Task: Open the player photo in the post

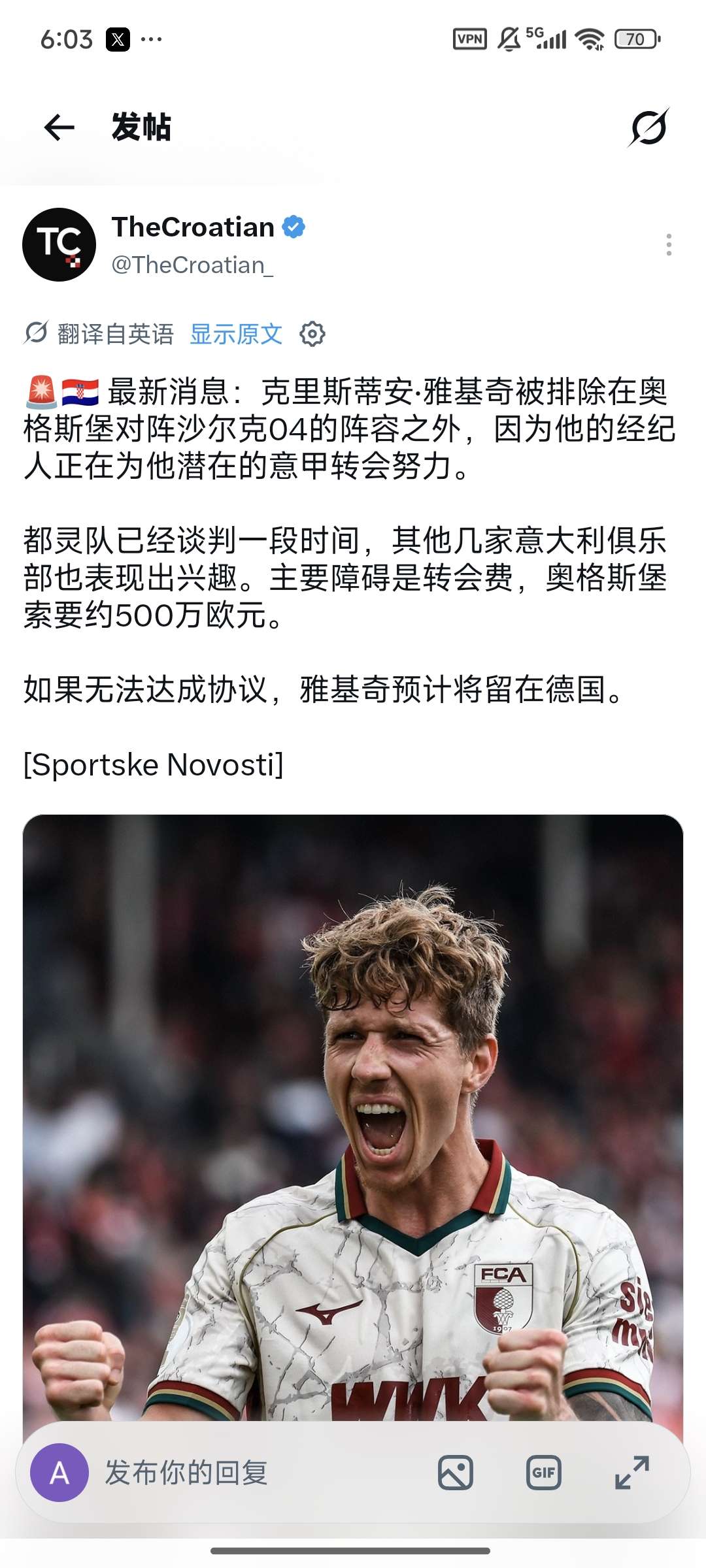Action: point(353,1117)
